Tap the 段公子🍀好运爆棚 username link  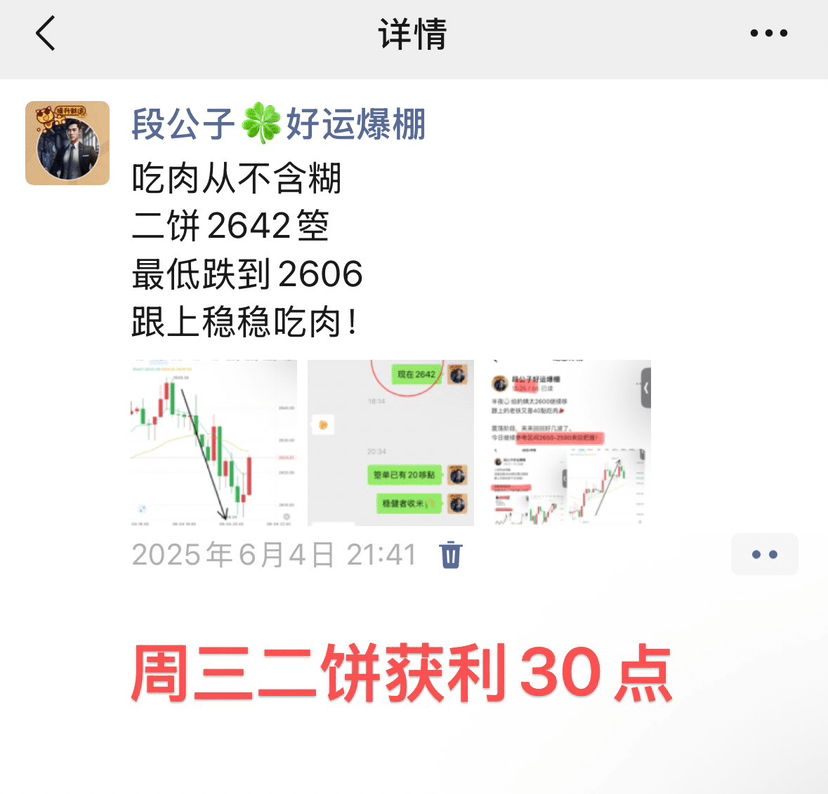click(x=279, y=125)
